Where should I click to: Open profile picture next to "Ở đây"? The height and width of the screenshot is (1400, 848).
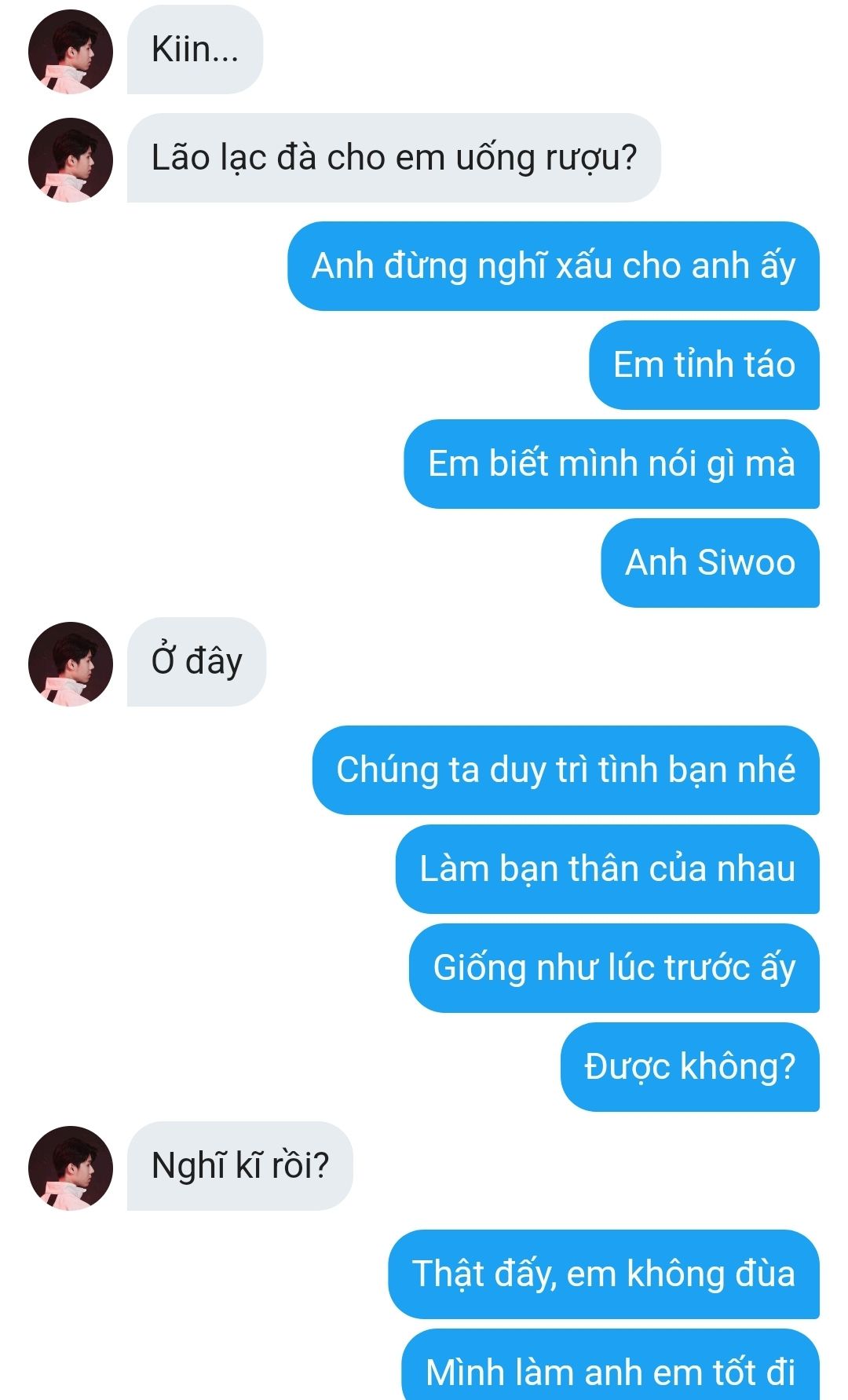pos(71,664)
